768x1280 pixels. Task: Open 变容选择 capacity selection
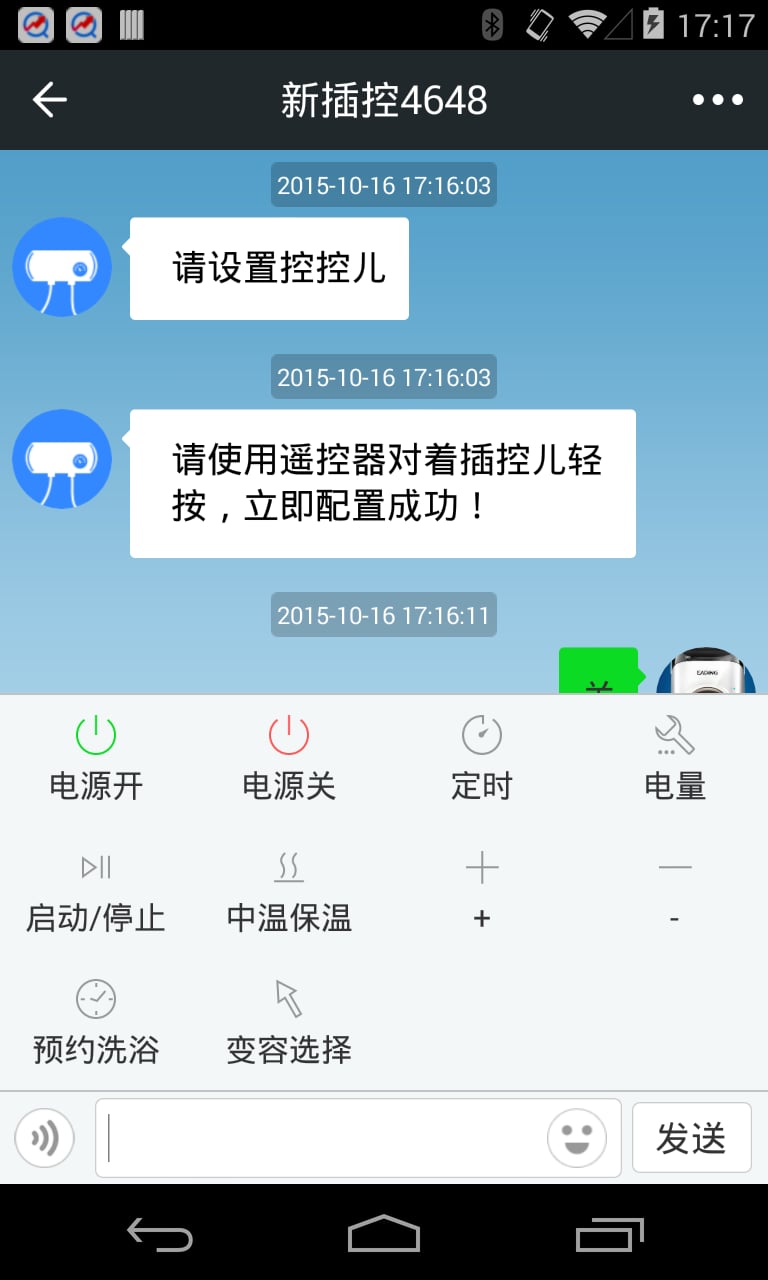click(x=289, y=1022)
